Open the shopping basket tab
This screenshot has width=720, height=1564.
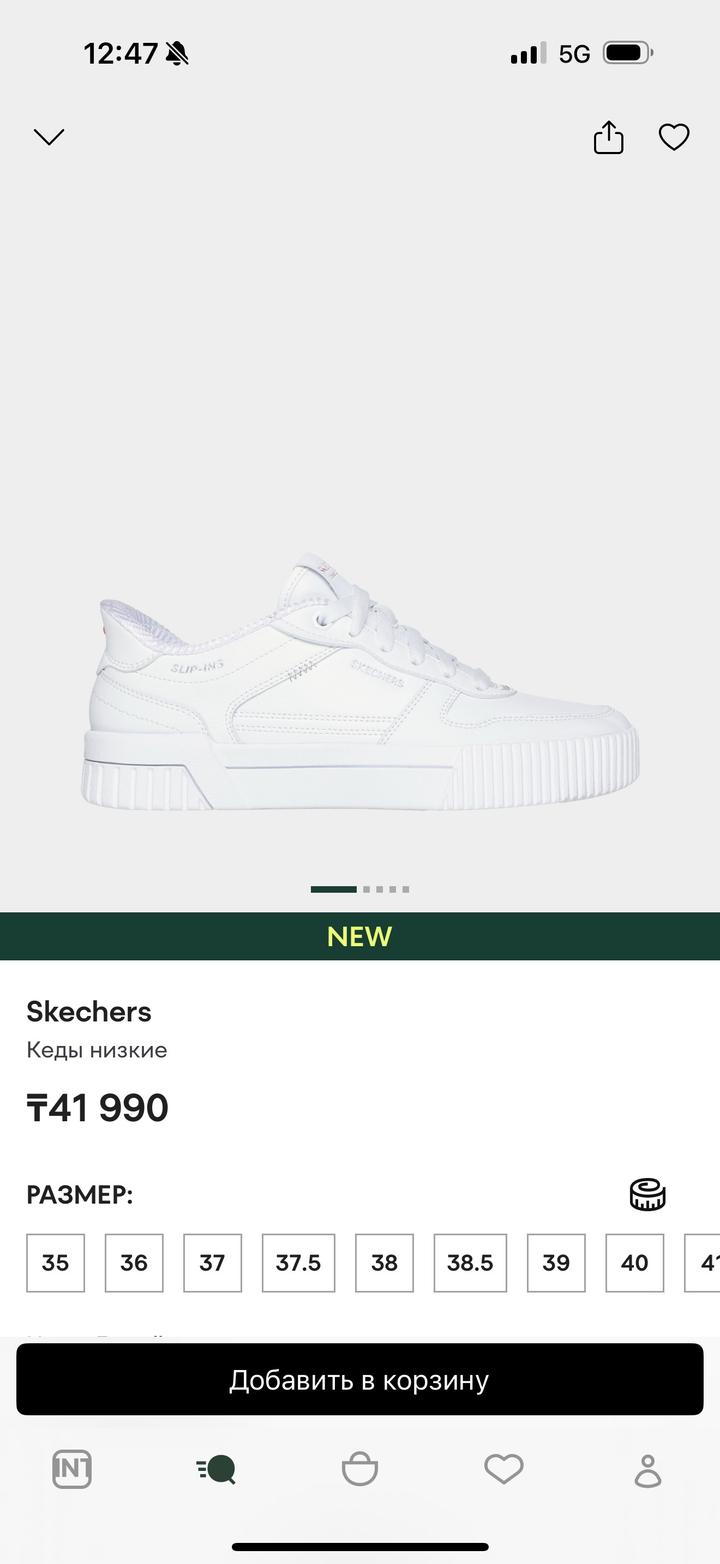(360, 1469)
